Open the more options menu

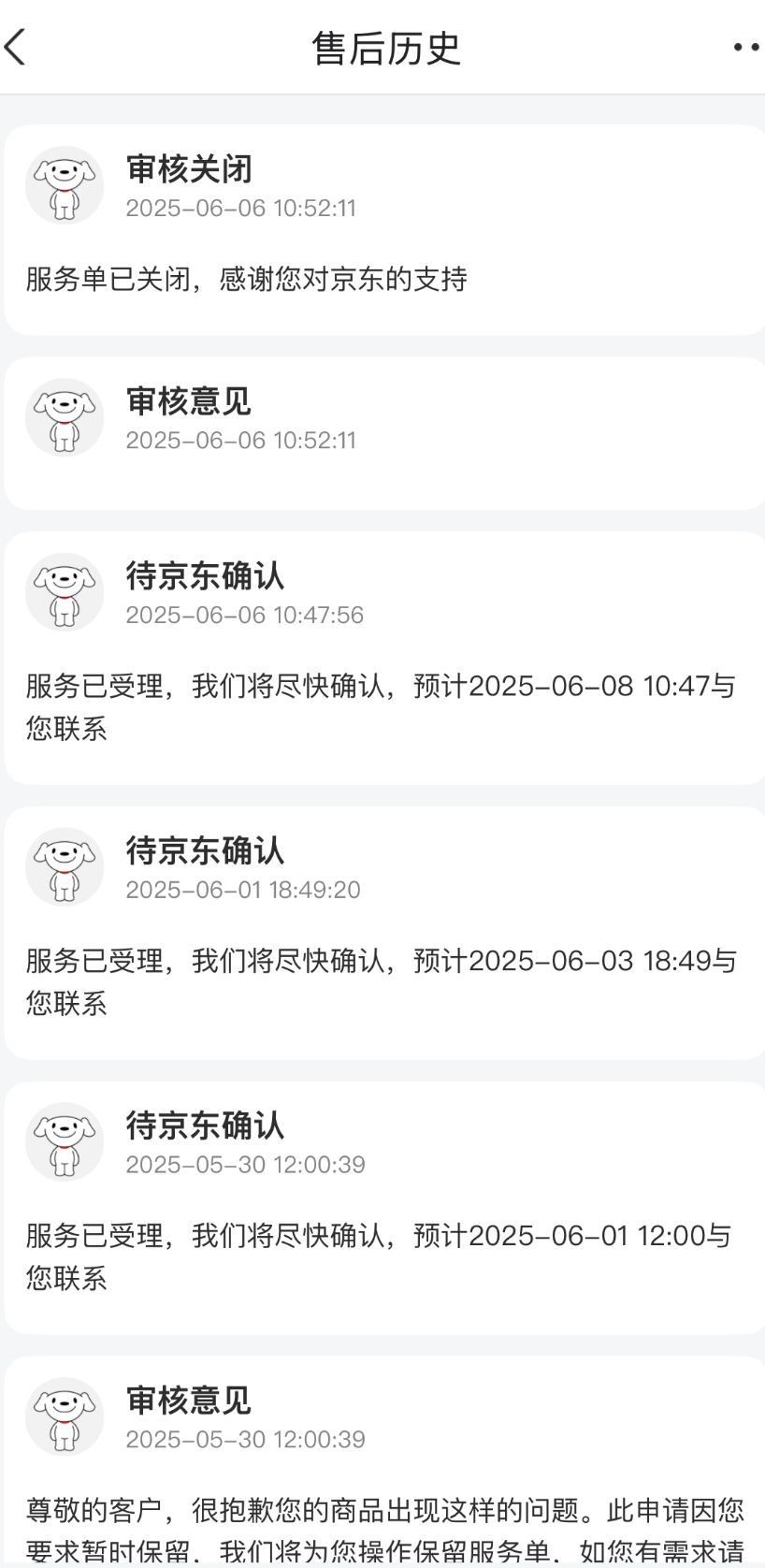click(x=745, y=47)
